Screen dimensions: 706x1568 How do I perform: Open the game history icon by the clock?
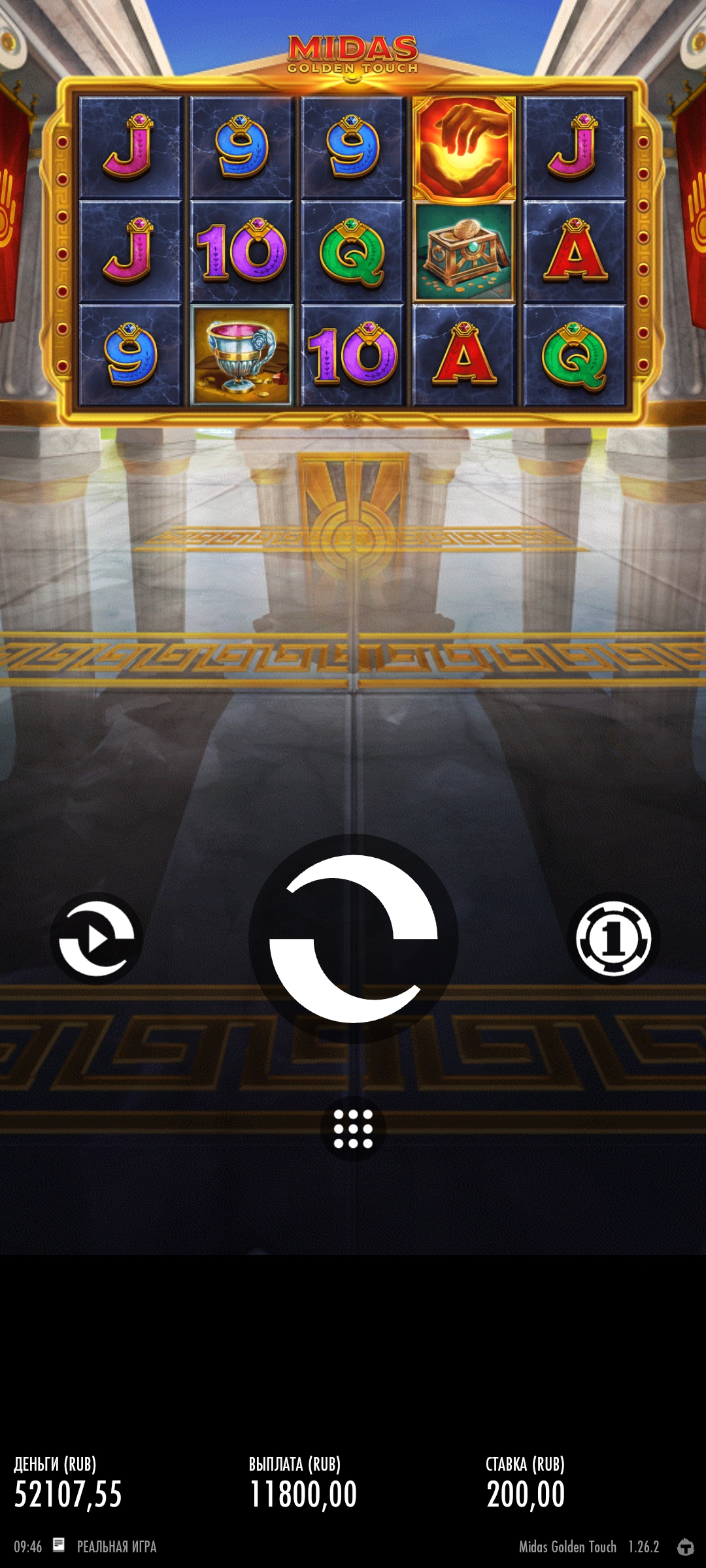coord(59,1545)
